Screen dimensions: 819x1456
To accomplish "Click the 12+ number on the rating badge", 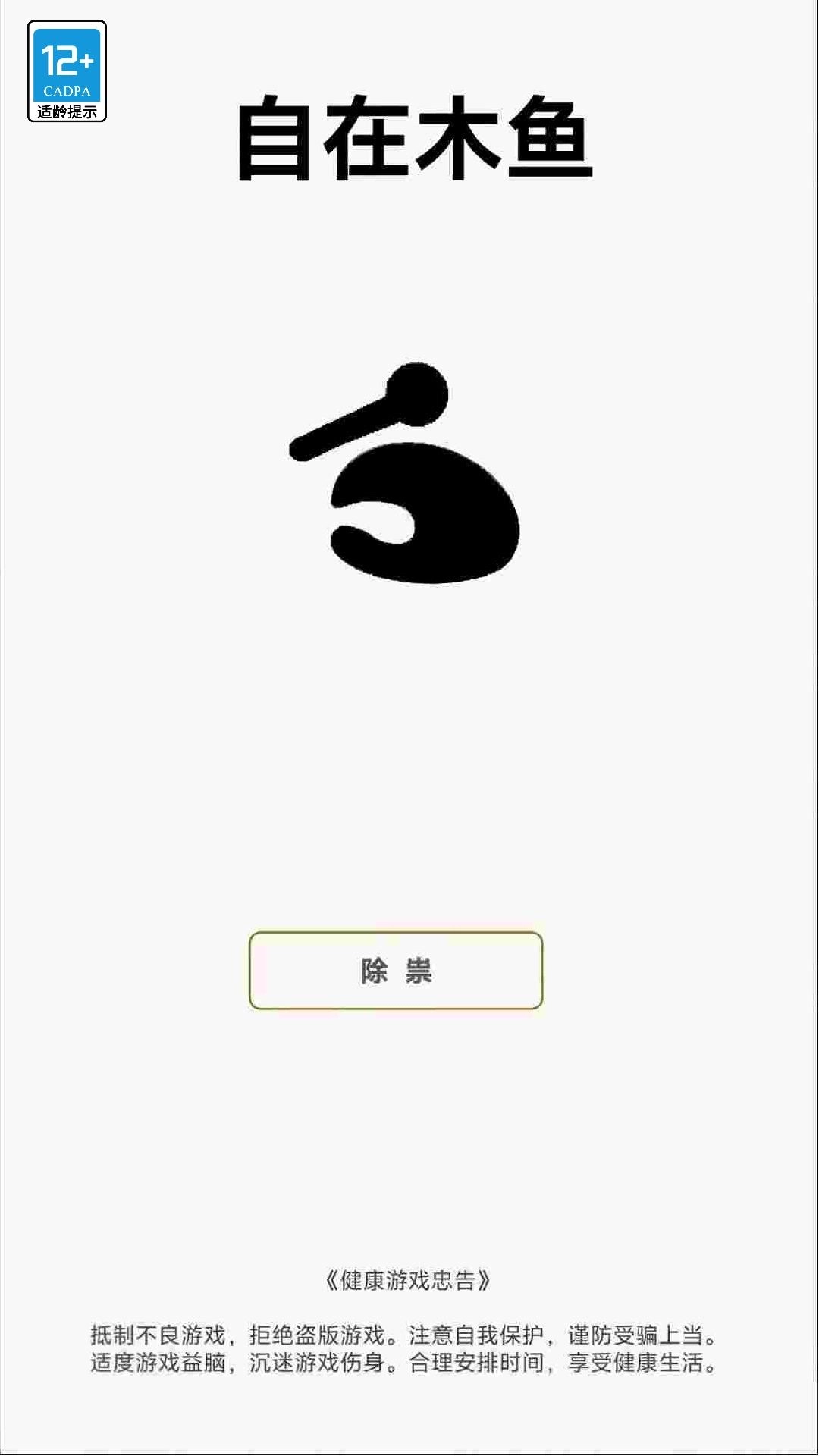I will pos(67,59).
